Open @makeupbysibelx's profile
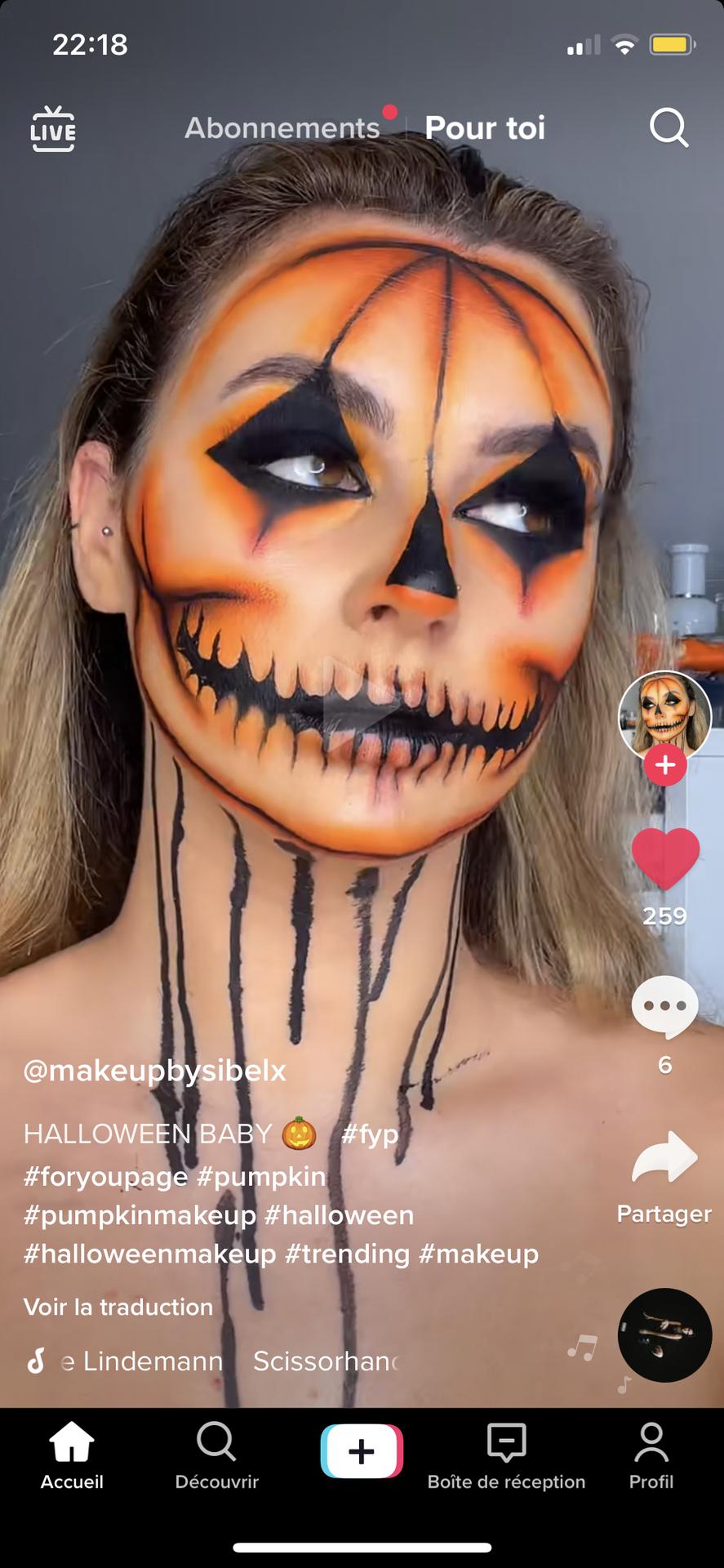 155,1071
